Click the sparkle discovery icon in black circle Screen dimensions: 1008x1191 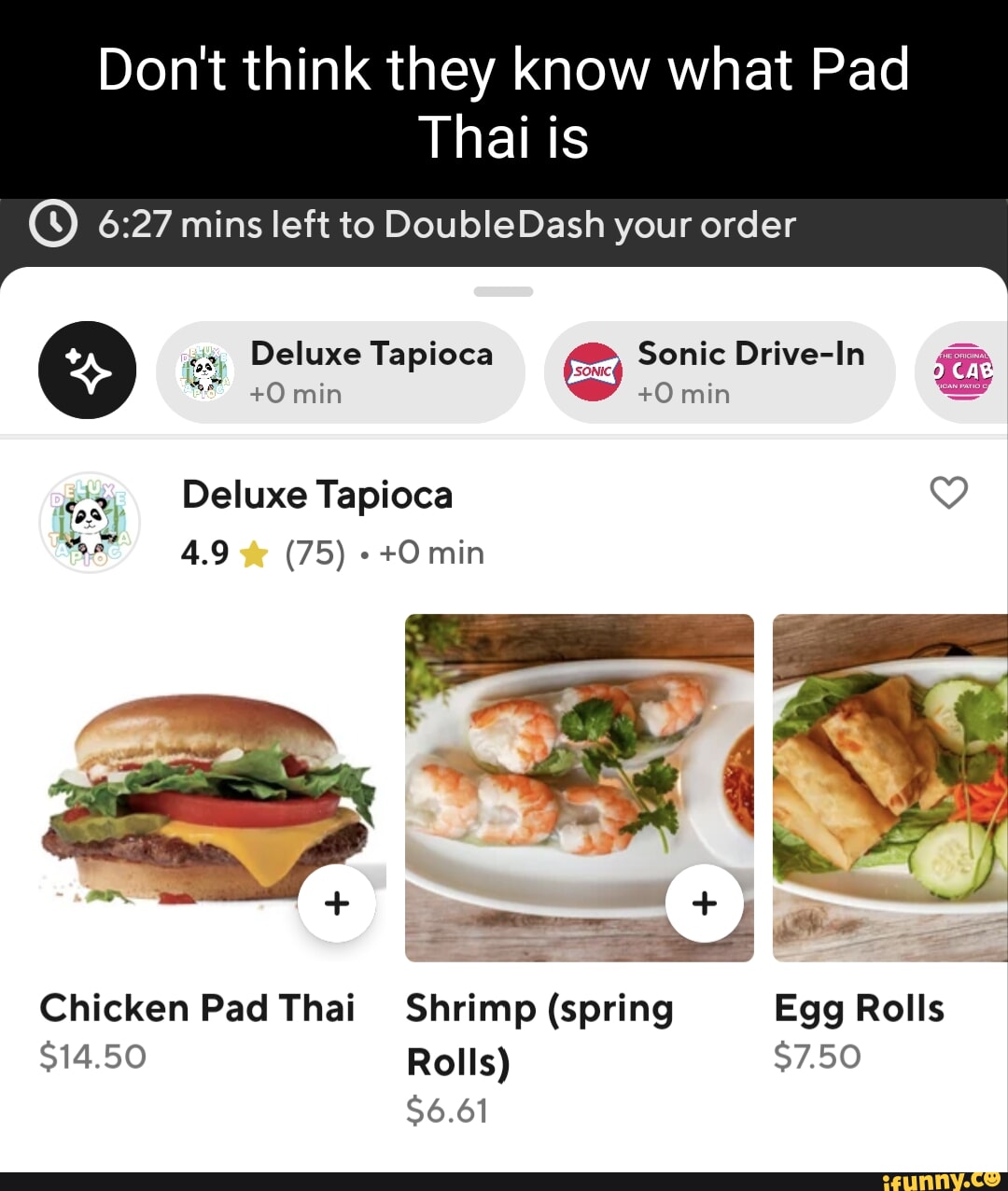(88, 370)
